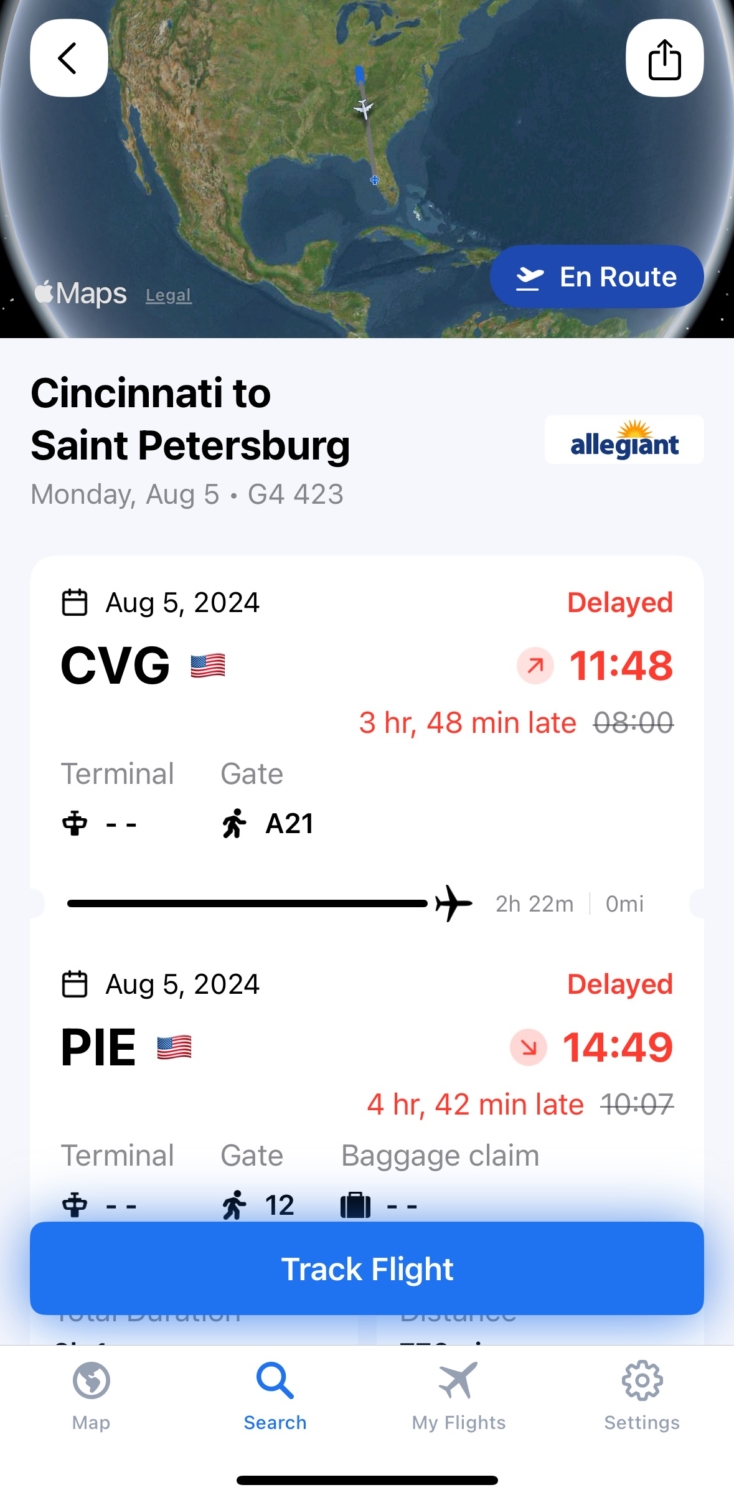The image size is (734, 1500).
Task: Tap the arrival arrow icon beside 14:49
Action: [x=528, y=1047]
